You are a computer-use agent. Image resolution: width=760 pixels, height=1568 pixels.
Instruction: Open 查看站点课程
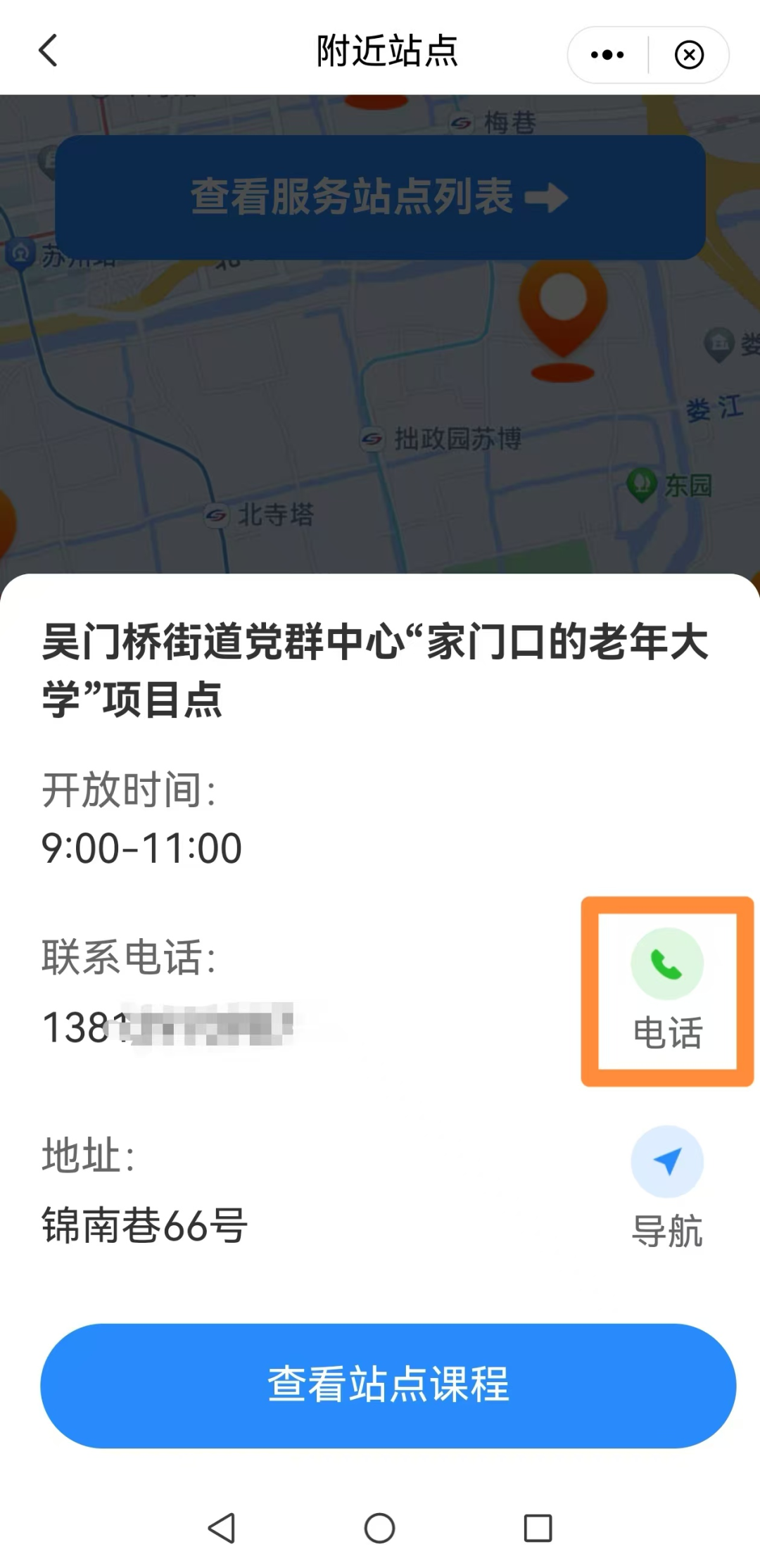click(388, 1385)
